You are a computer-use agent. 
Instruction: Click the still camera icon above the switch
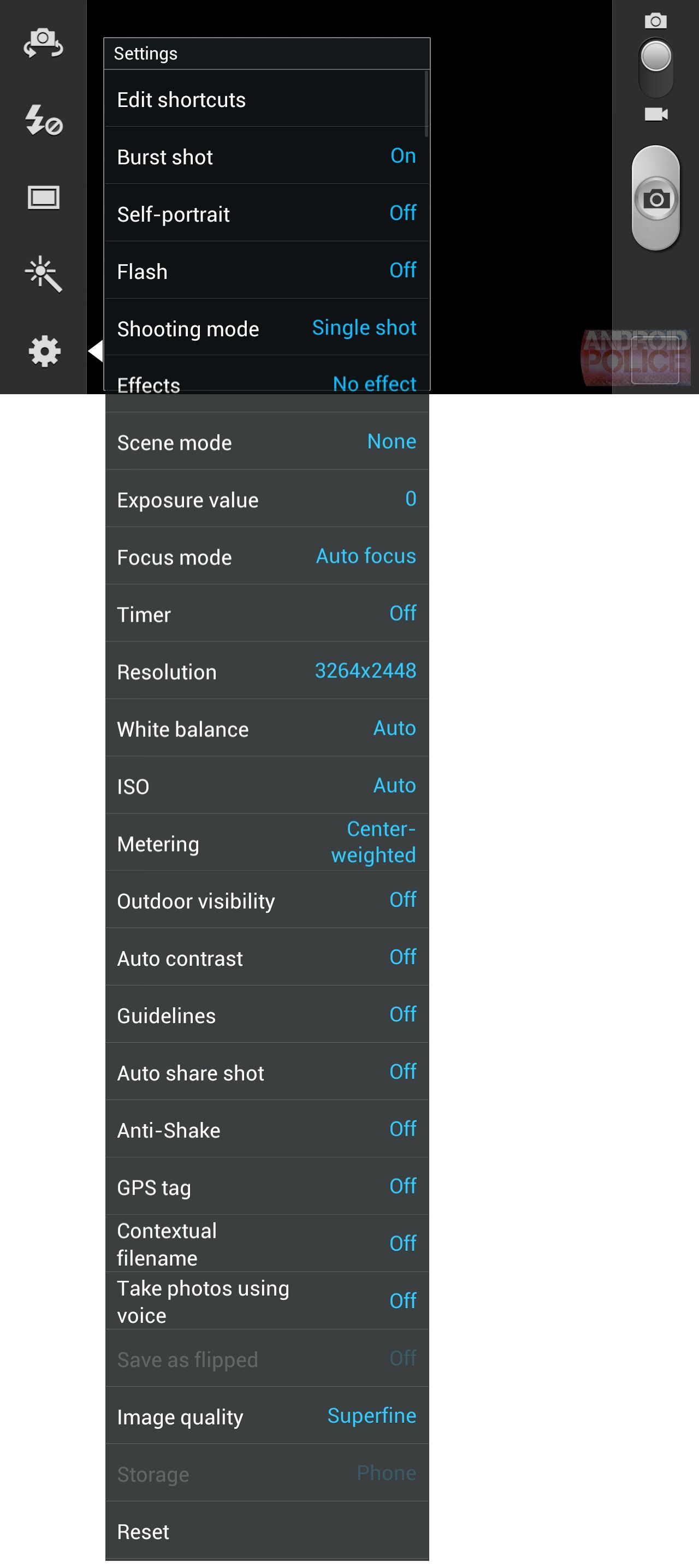coord(655,21)
